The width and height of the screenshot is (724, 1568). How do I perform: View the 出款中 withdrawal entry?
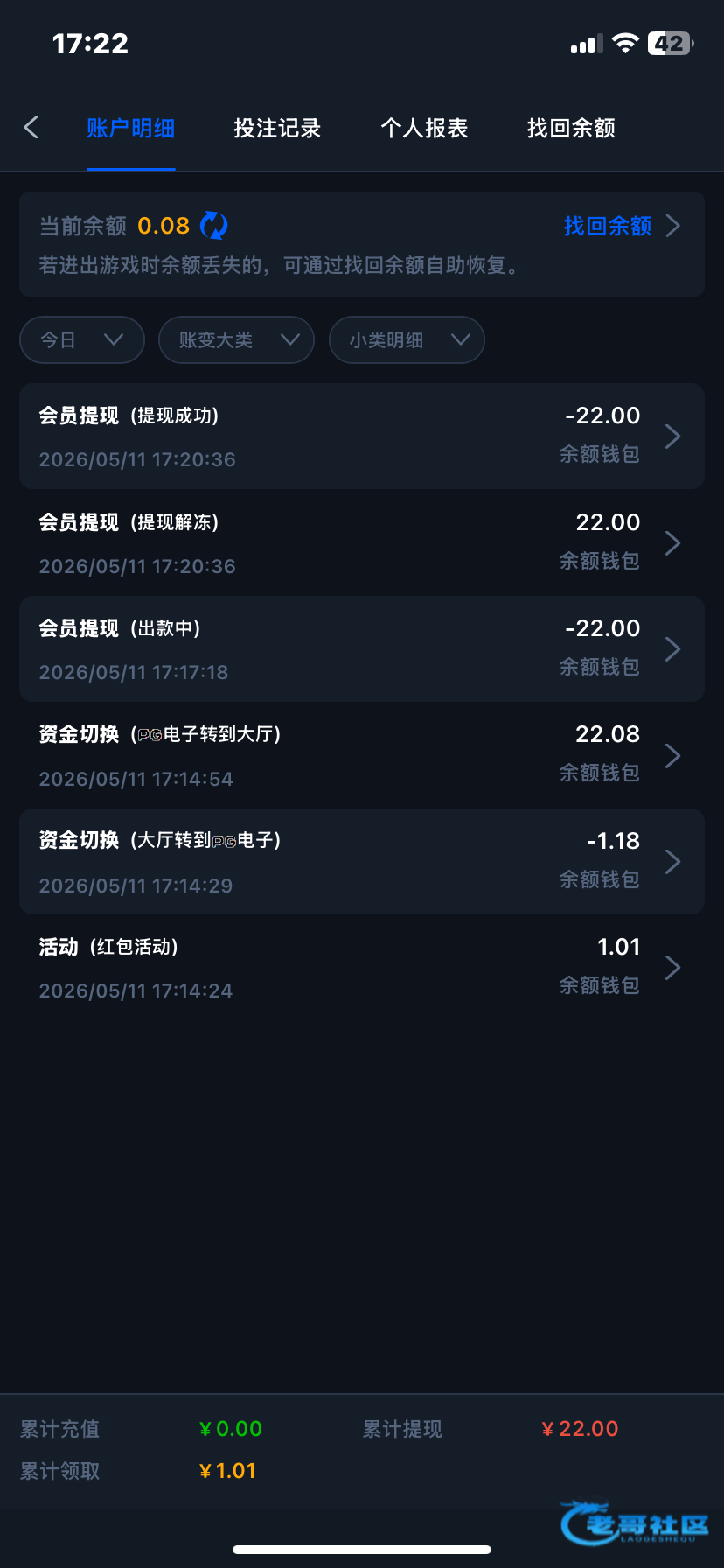(x=362, y=648)
